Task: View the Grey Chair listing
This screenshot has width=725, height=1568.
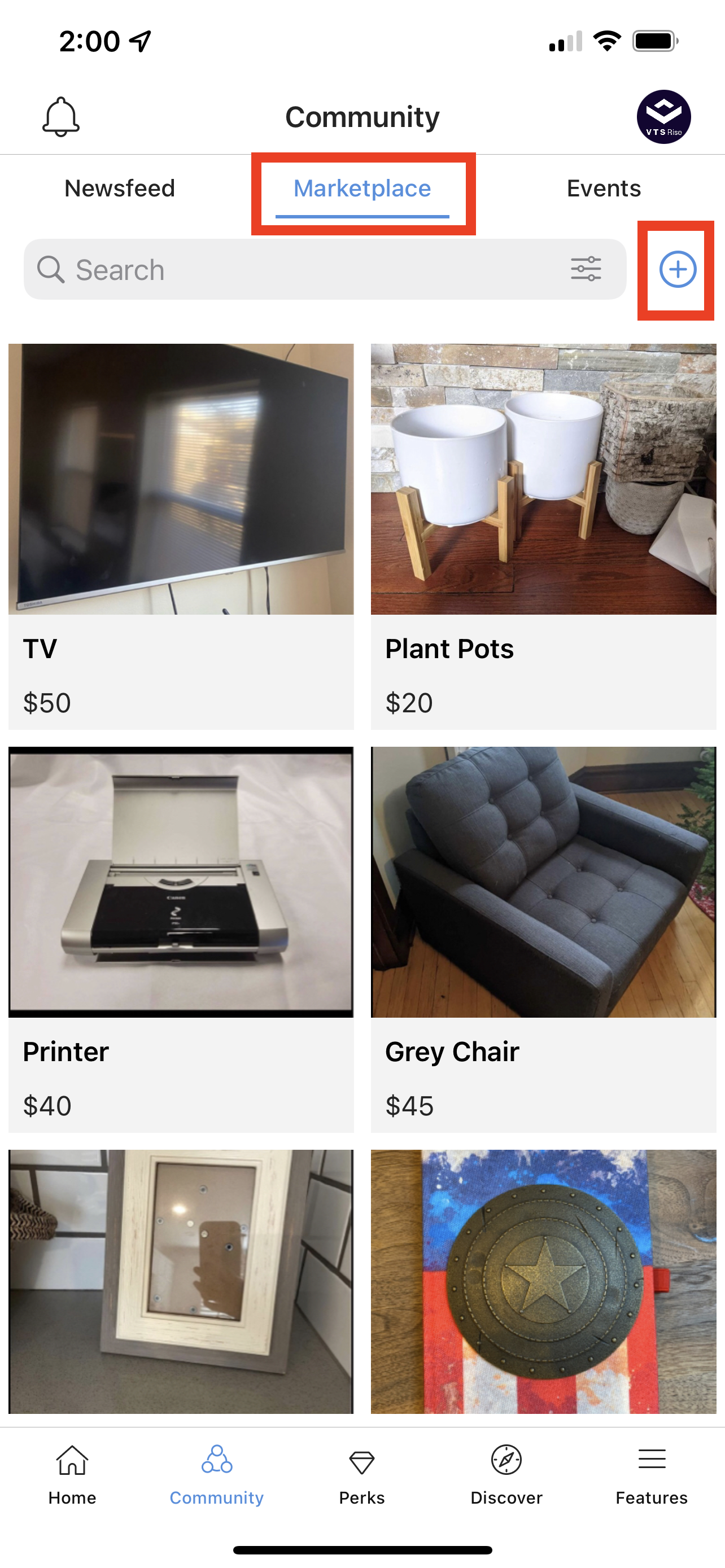Action: (x=543, y=939)
